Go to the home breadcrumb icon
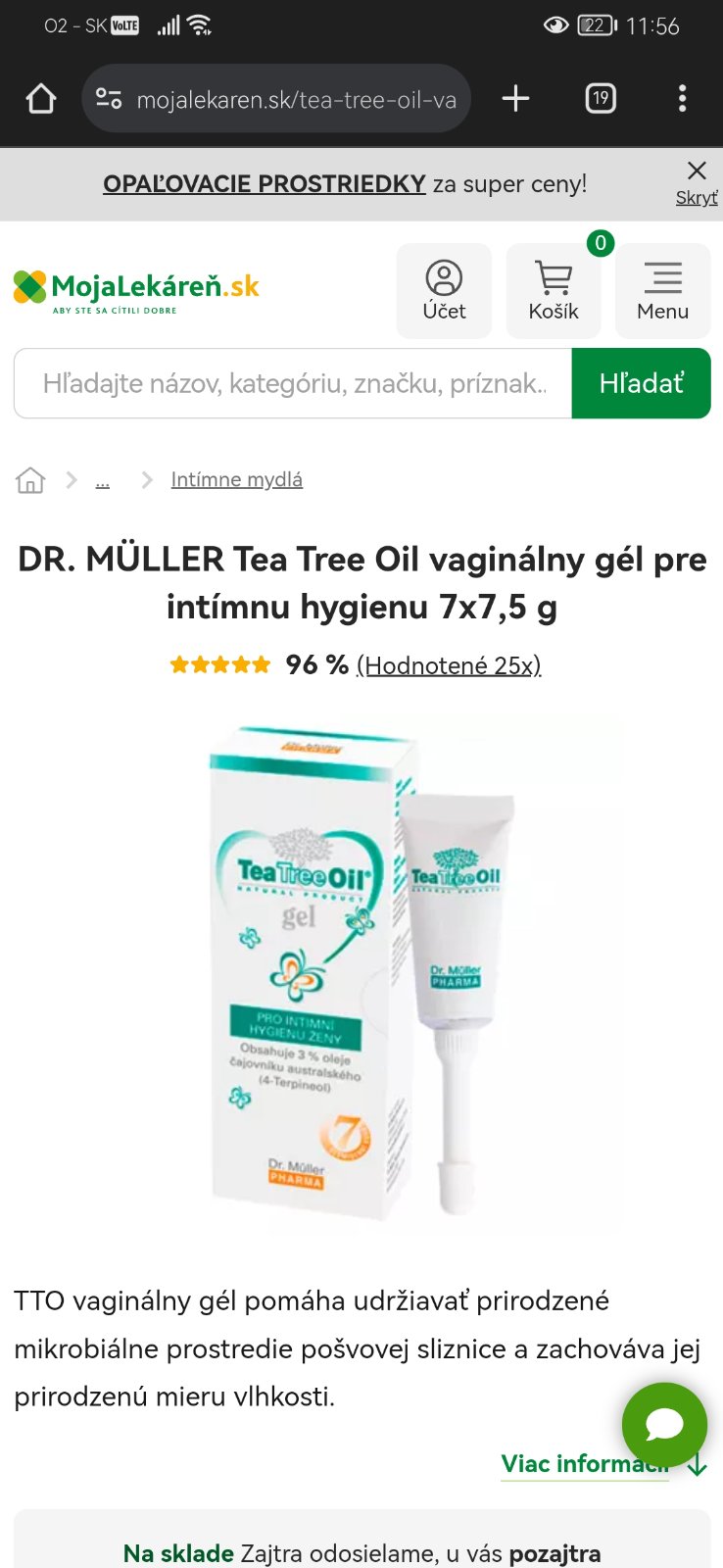 30,480
